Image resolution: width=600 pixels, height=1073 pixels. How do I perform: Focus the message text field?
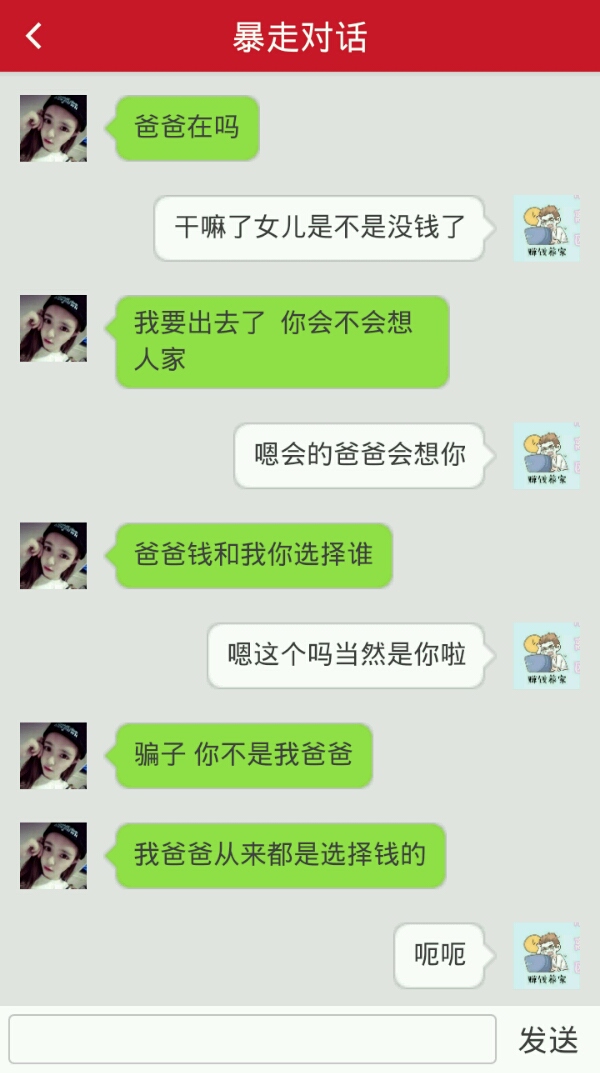pyautogui.click(x=252, y=1039)
